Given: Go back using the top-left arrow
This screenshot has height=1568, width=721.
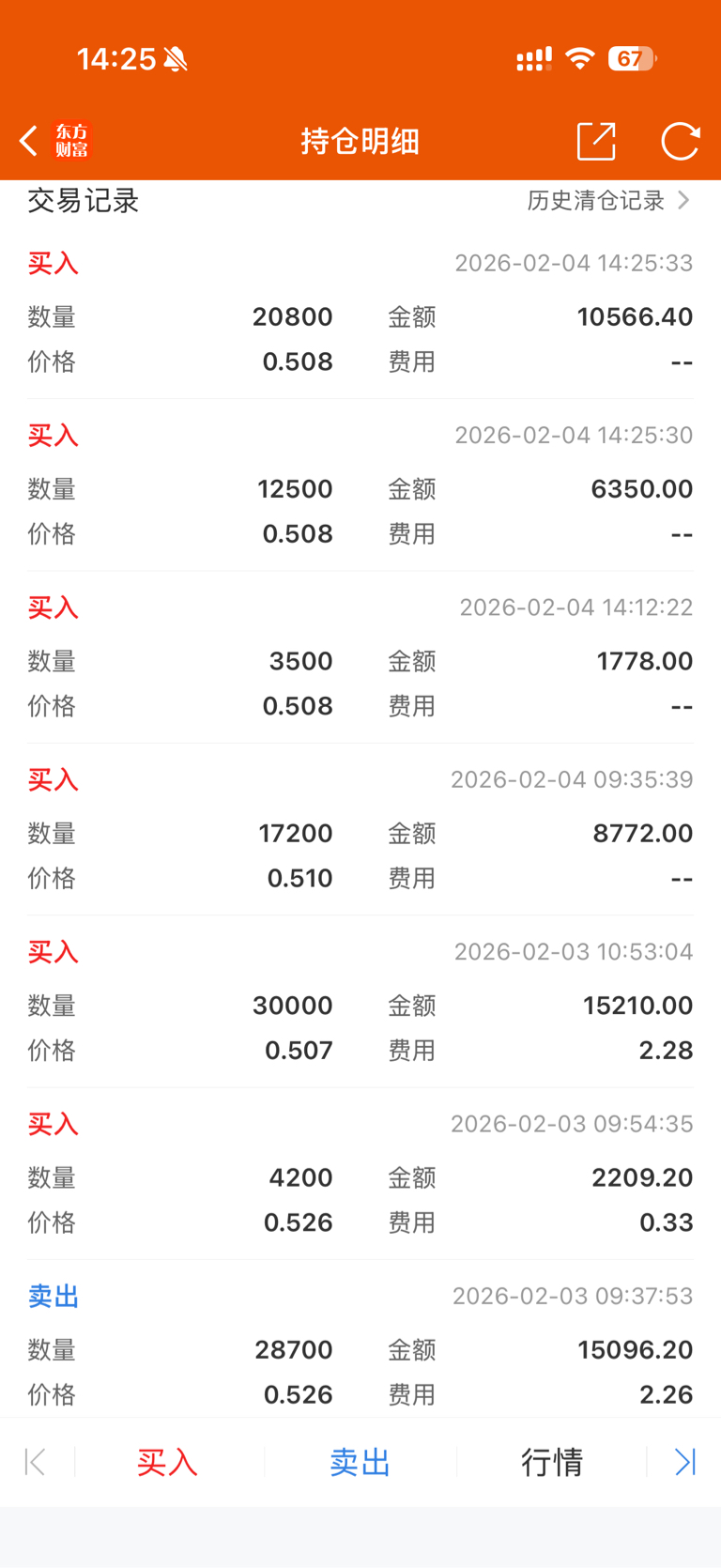Looking at the screenshot, I should pyautogui.click(x=29, y=142).
